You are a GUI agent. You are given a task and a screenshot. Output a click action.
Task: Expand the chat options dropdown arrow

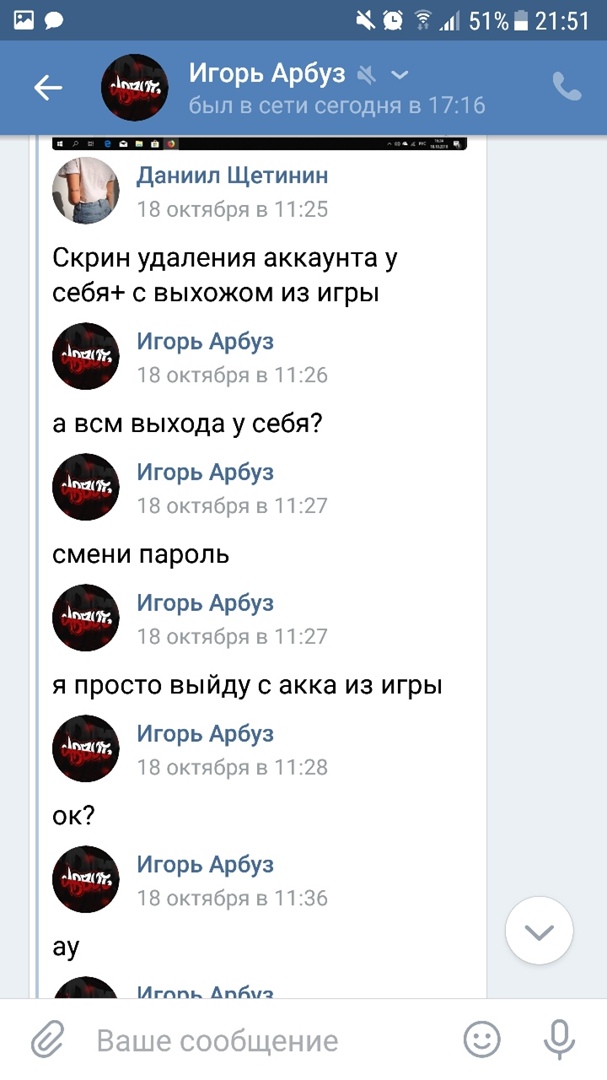(x=399, y=75)
